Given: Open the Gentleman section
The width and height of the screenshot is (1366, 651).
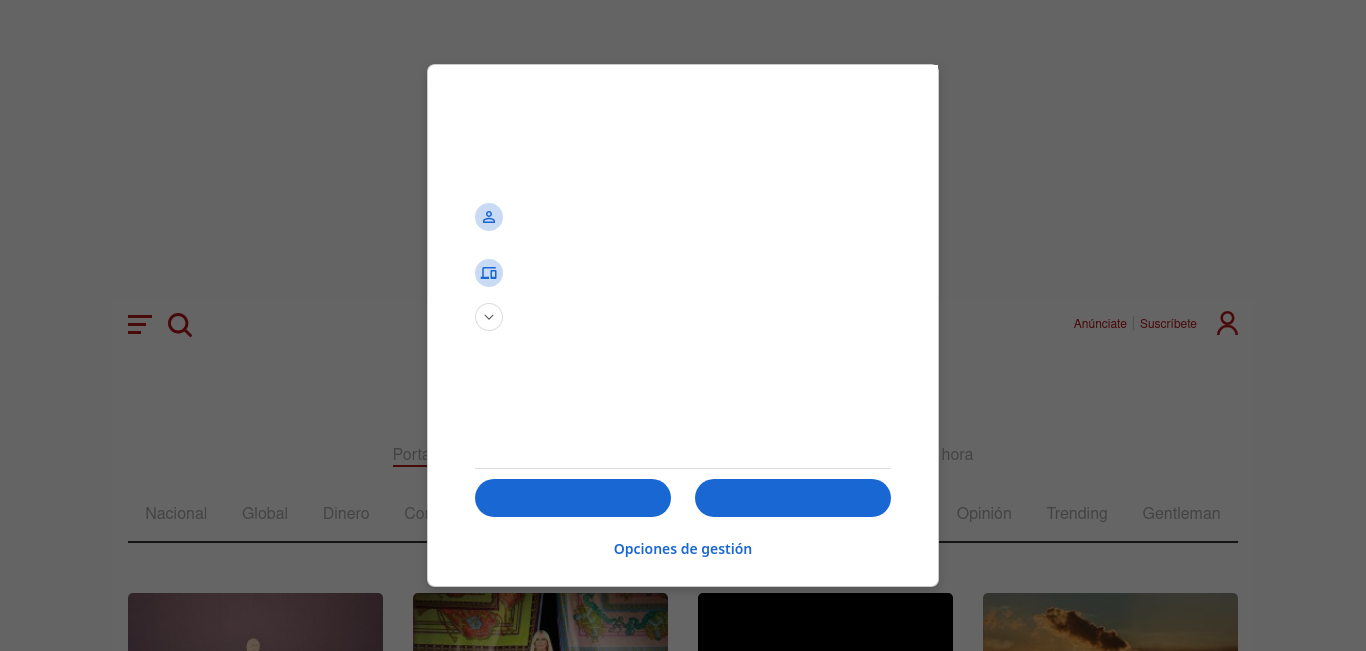Looking at the screenshot, I should (x=1181, y=513).
